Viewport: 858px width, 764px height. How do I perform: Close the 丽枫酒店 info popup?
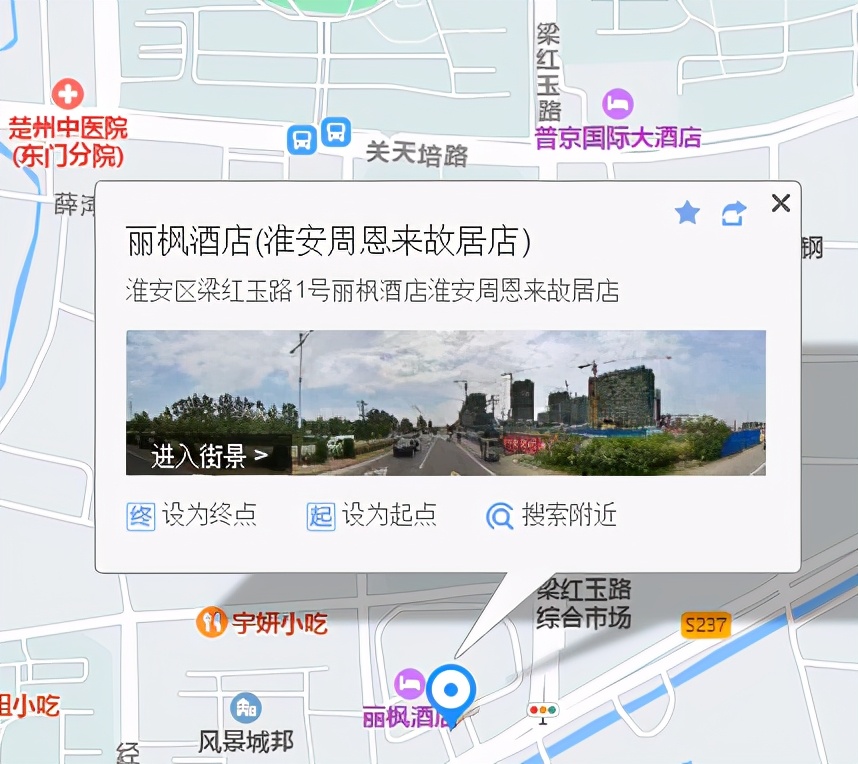(x=781, y=203)
